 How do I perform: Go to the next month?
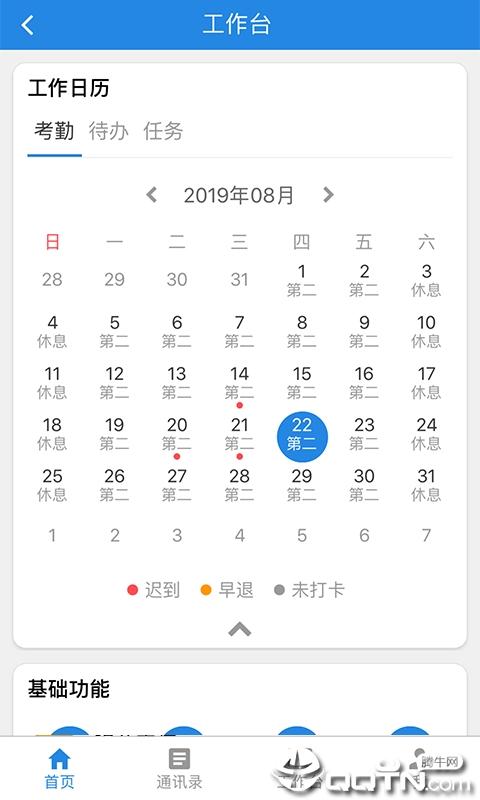point(328,195)
